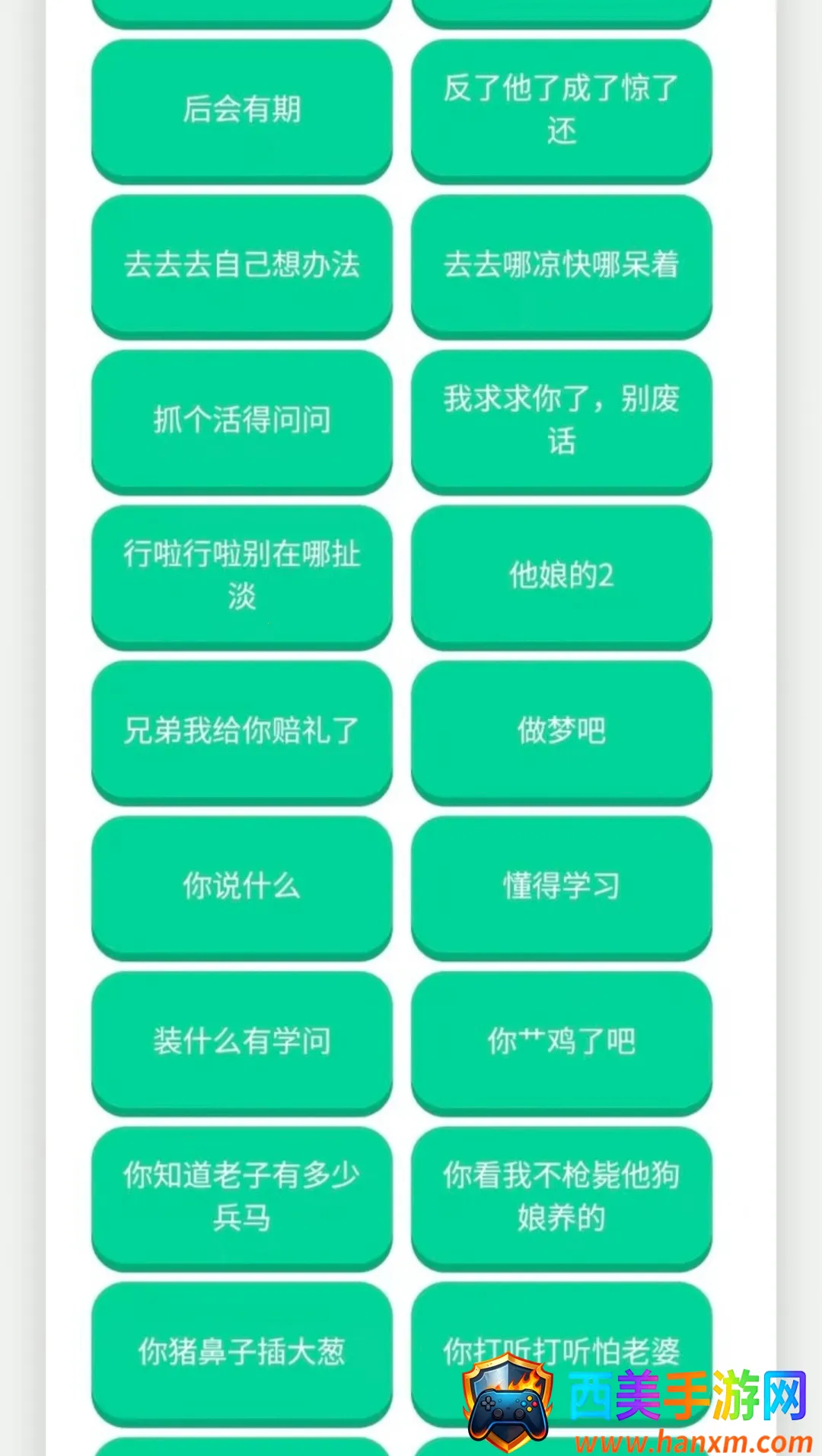Play the 反了他了成了惊了还 clip
Viewport: 822px width, 1456px height.
coord(562,109)
